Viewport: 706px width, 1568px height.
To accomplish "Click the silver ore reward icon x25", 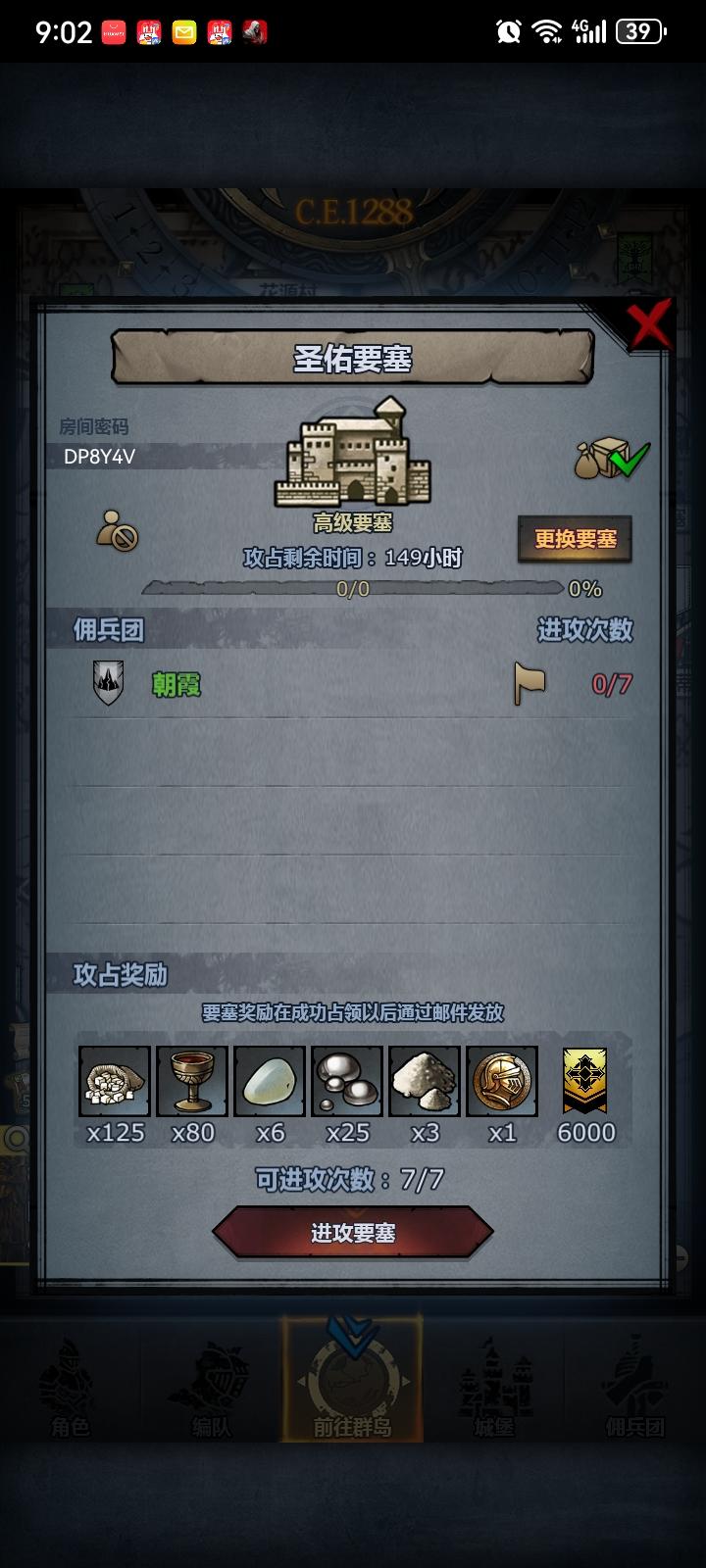I will click(348, 1081).
